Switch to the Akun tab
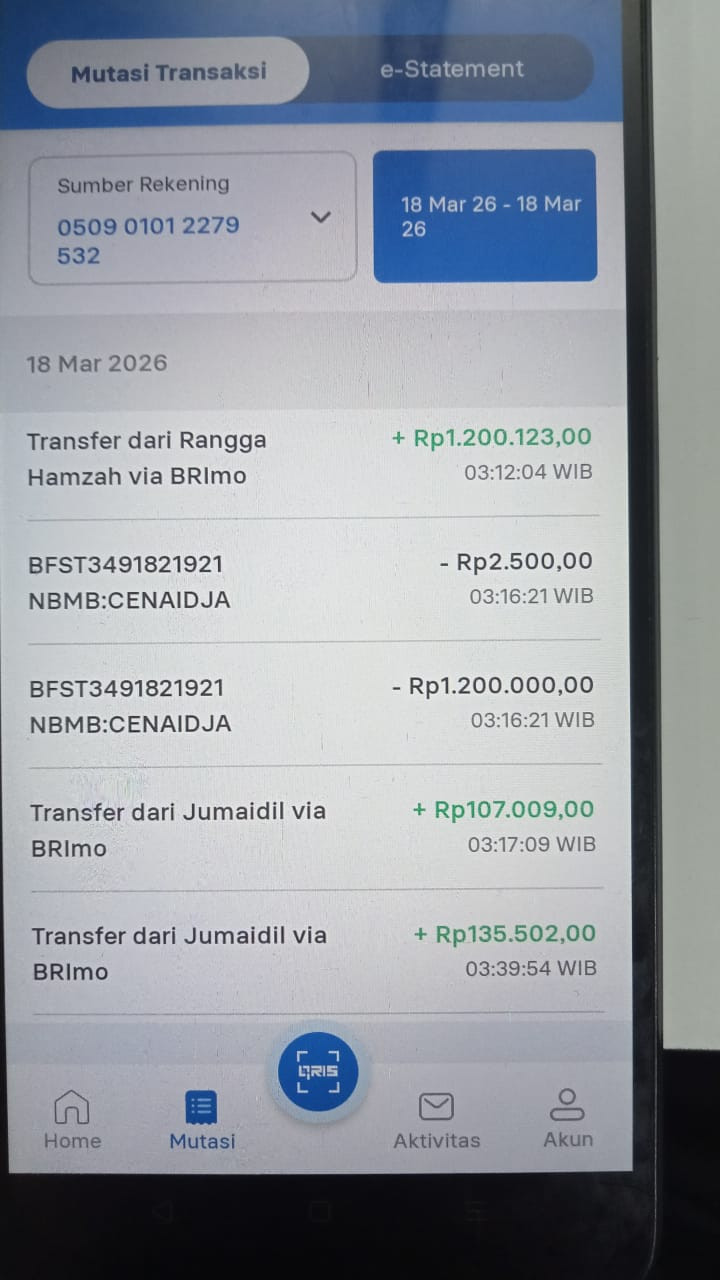This screenshot has height=1280, width=720. 567,1120
